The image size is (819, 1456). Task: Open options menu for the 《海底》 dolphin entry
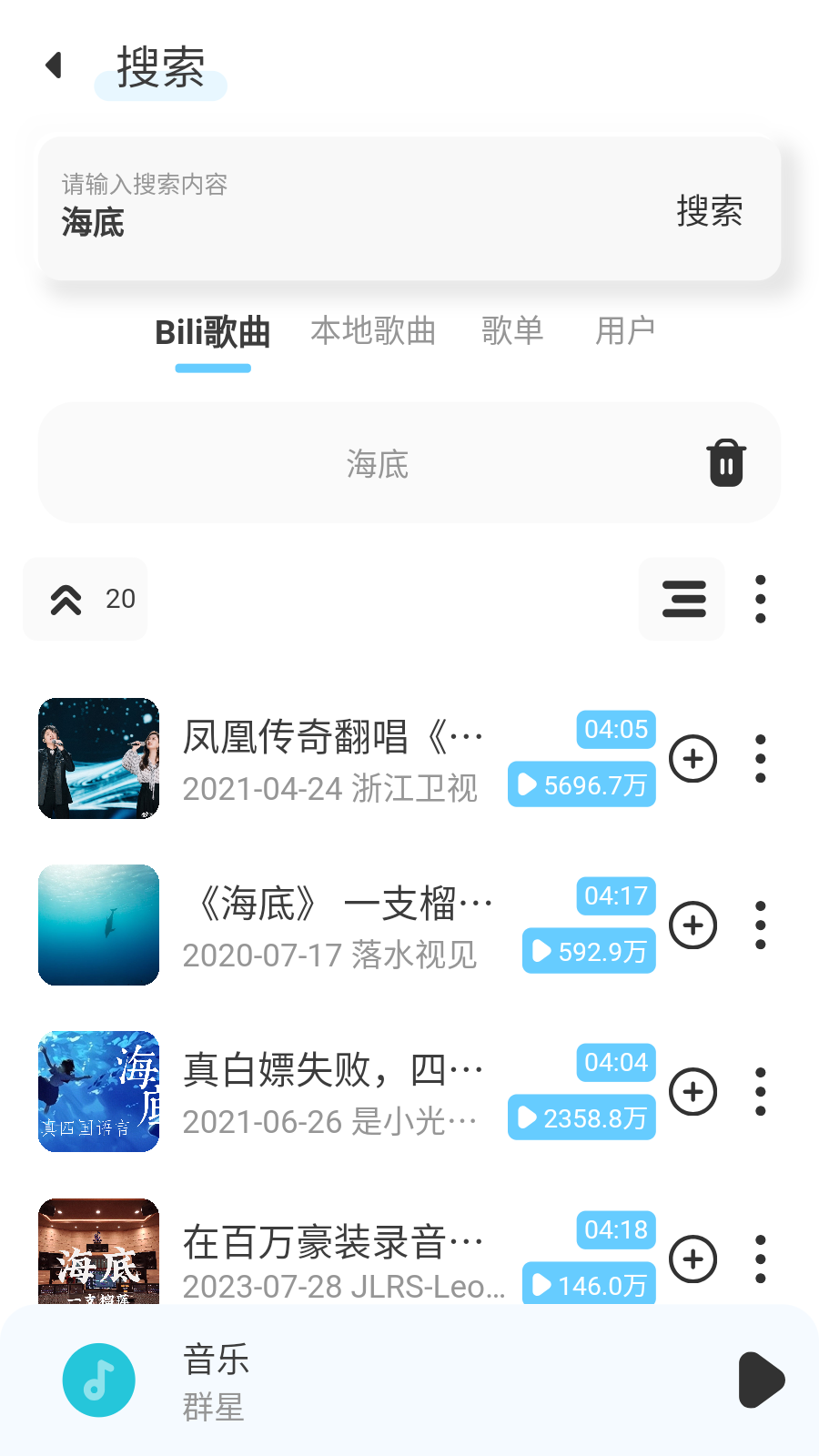pos(761,925)
